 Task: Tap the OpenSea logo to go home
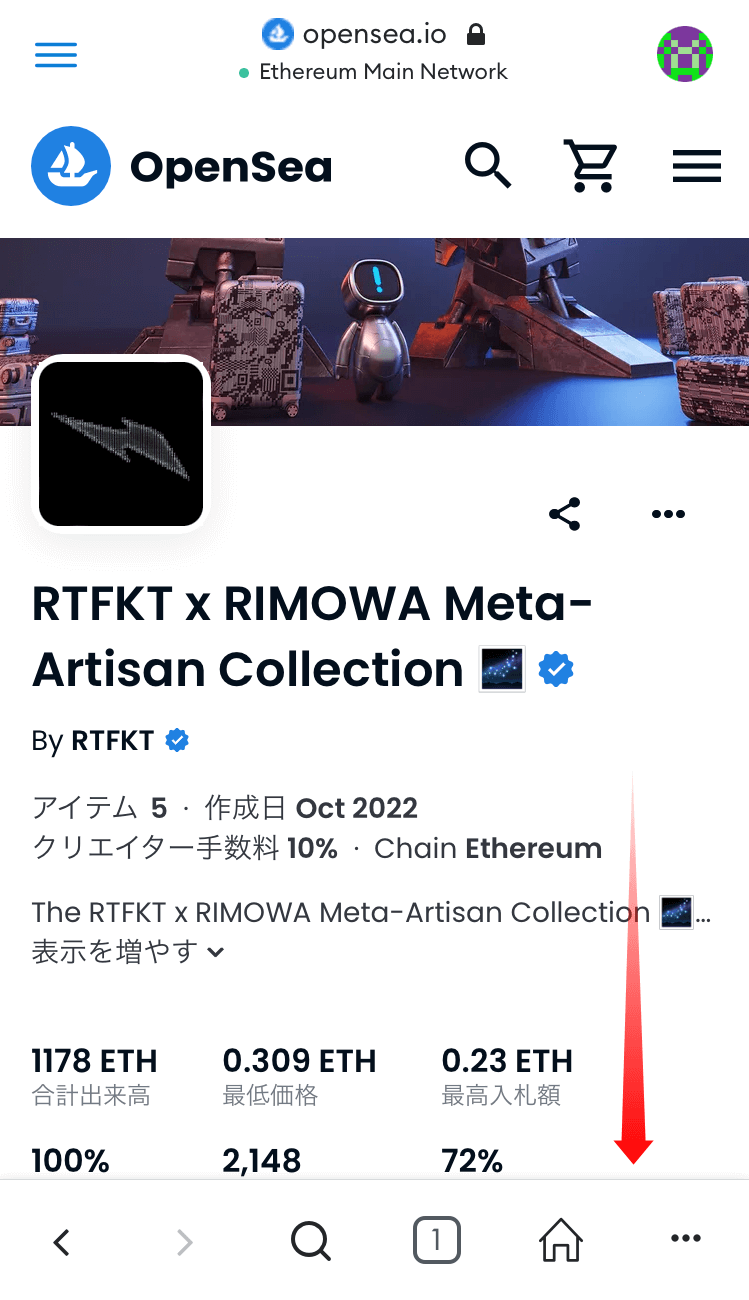point(181,166)
